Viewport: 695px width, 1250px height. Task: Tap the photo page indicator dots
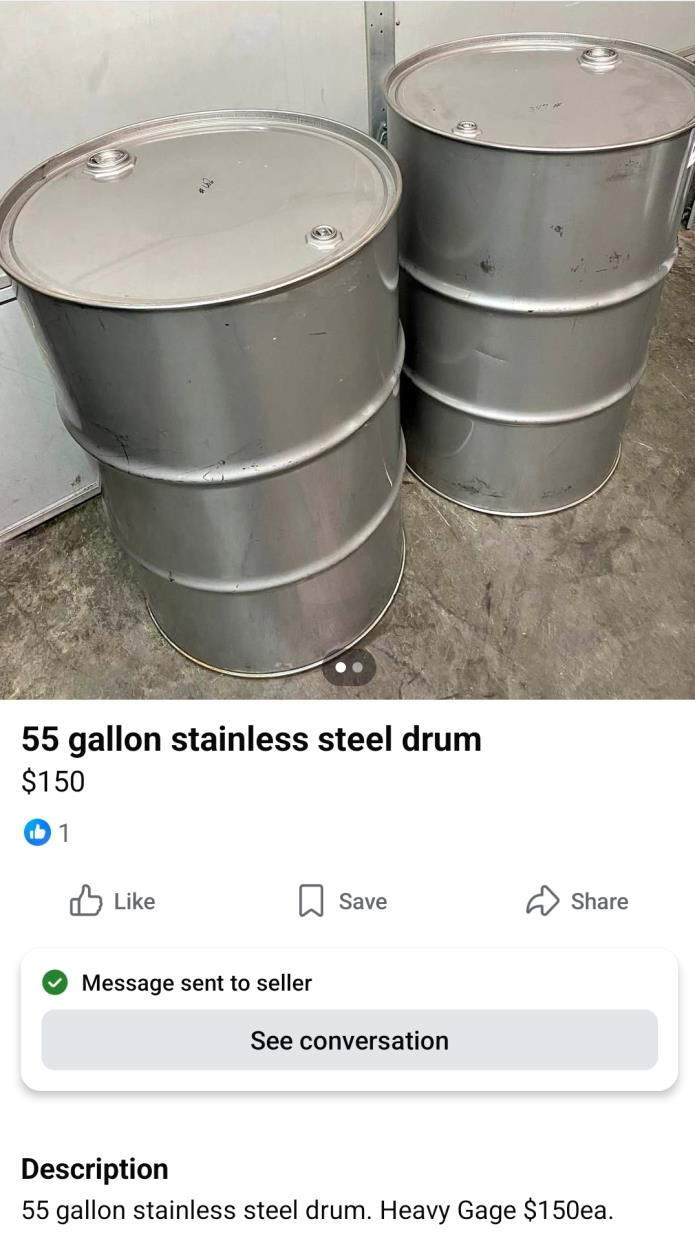coord(348,667)
